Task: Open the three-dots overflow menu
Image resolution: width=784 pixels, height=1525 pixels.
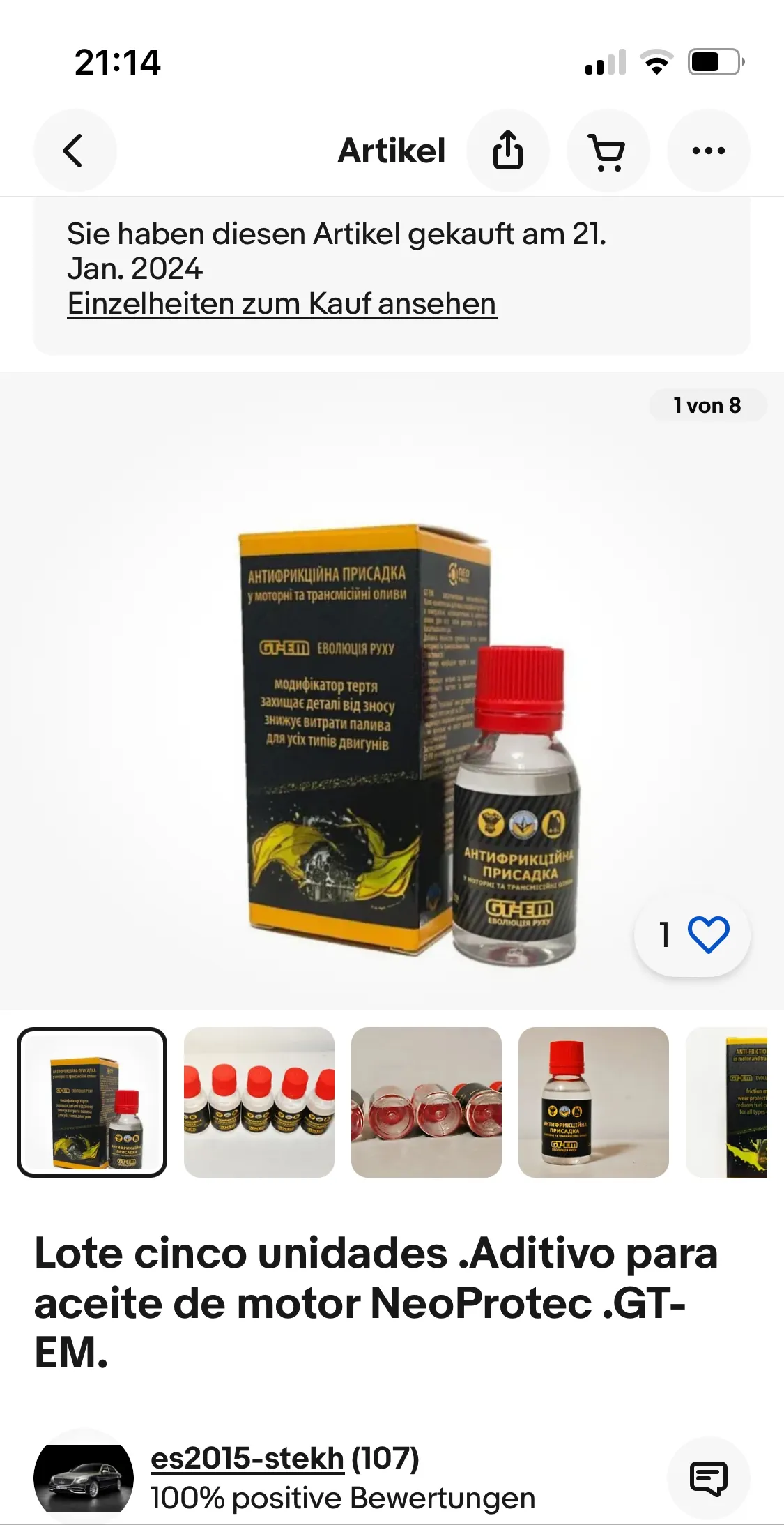Action: [x=708, y=151]
